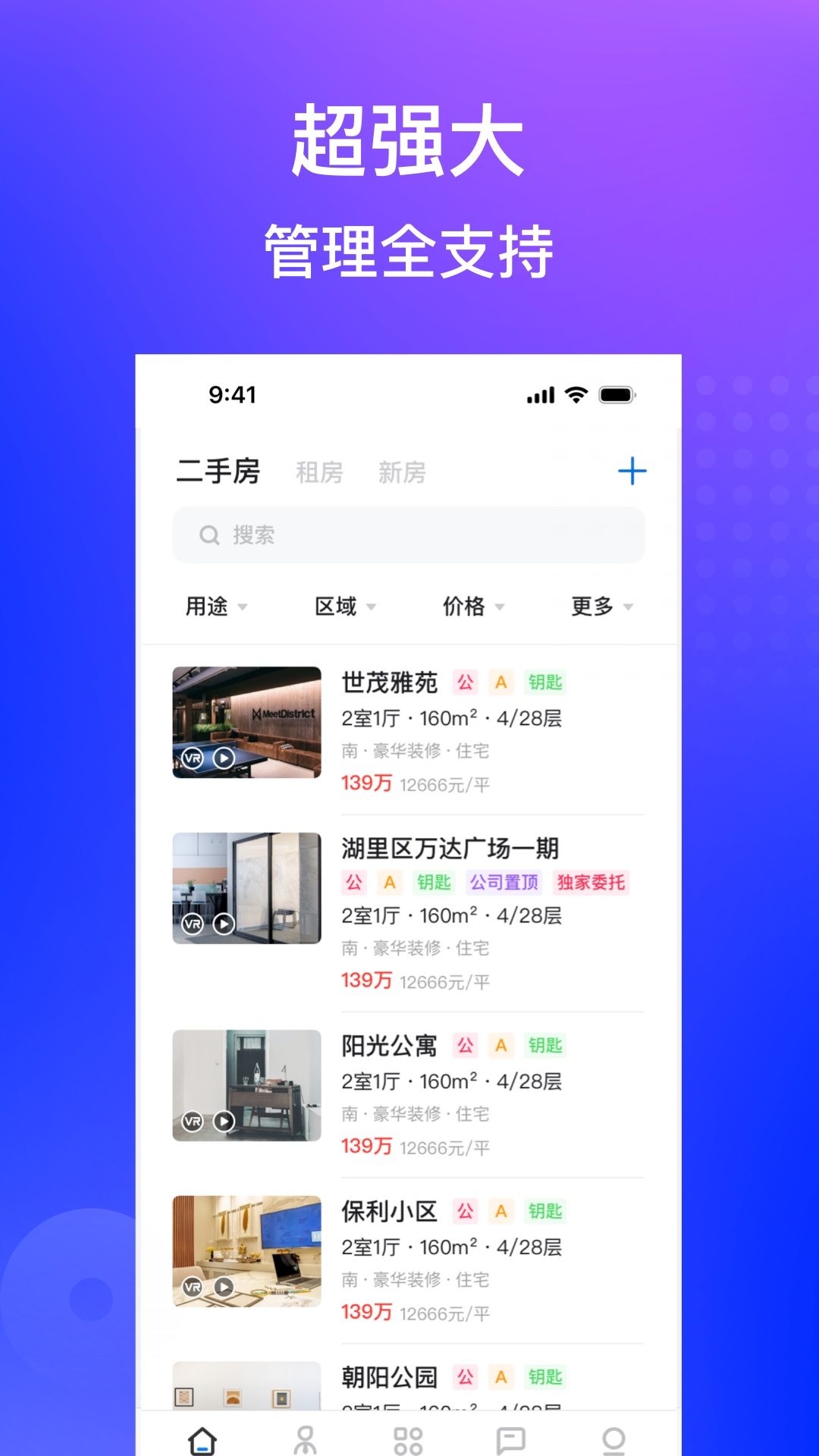
Task: Play the video on 湖里区万达广场一期 photo
Action: 224,924
